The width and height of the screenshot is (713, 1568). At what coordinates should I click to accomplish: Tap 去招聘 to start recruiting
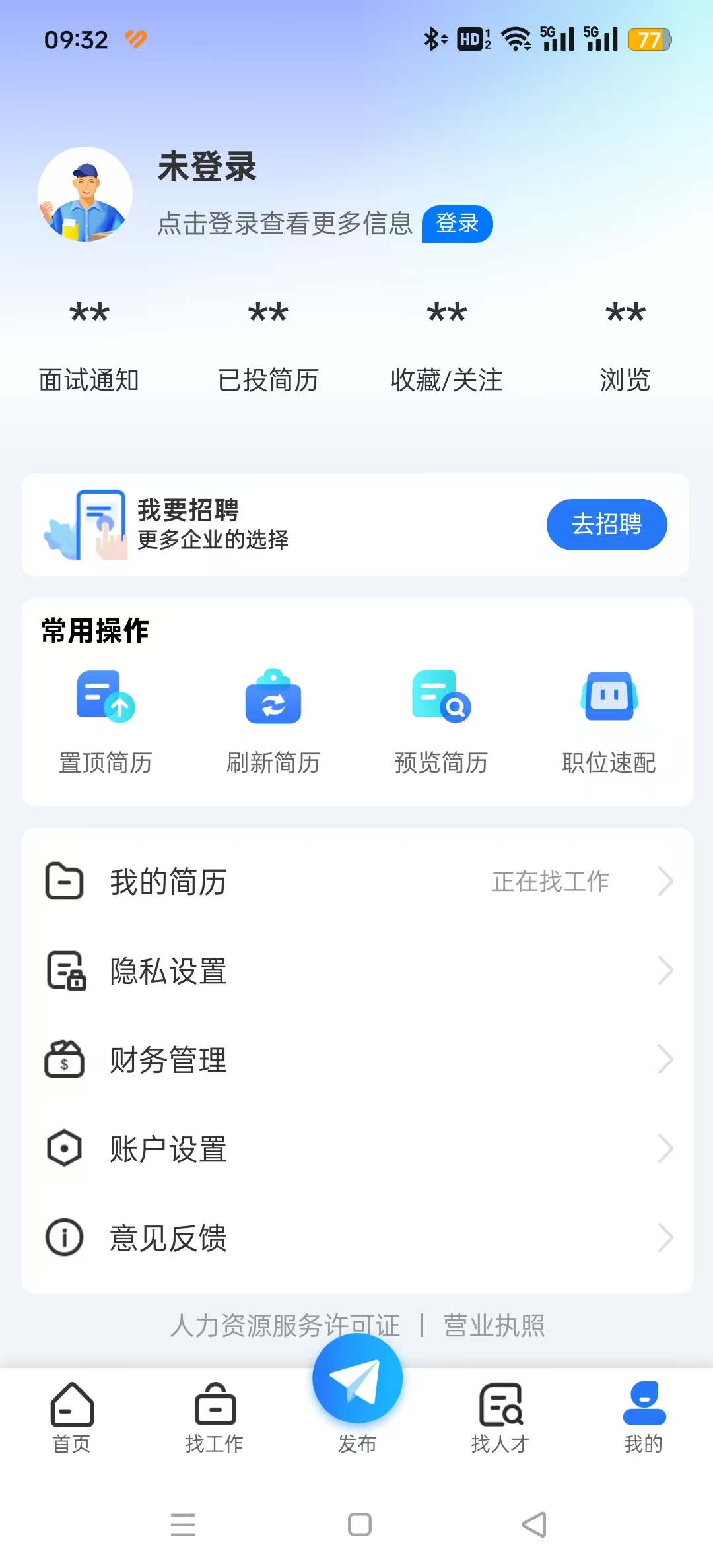tap(606, 525)
